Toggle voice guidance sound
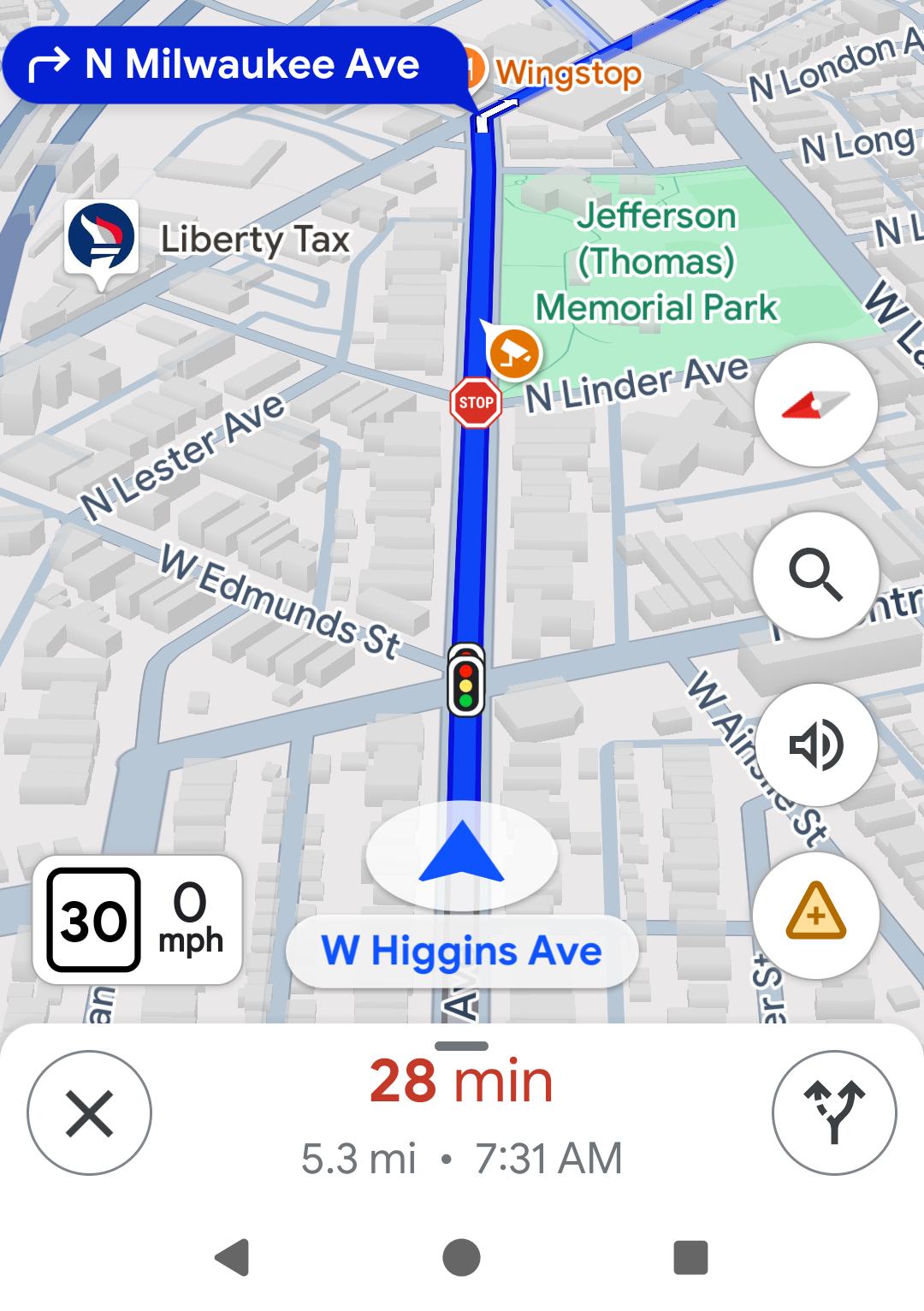Screen dimensions: 924x1311 pyautogui.click(x=815, y=744)
